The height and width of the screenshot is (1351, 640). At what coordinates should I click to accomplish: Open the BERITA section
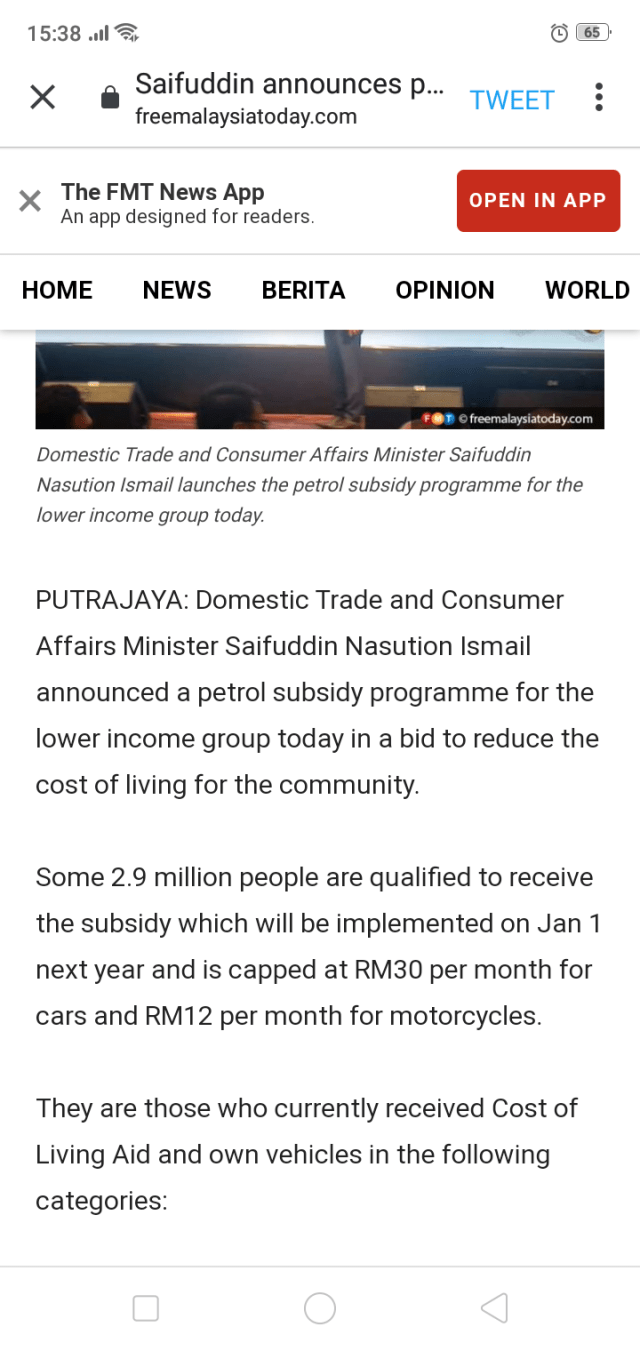pyautogui.click(x=303, y=290)
